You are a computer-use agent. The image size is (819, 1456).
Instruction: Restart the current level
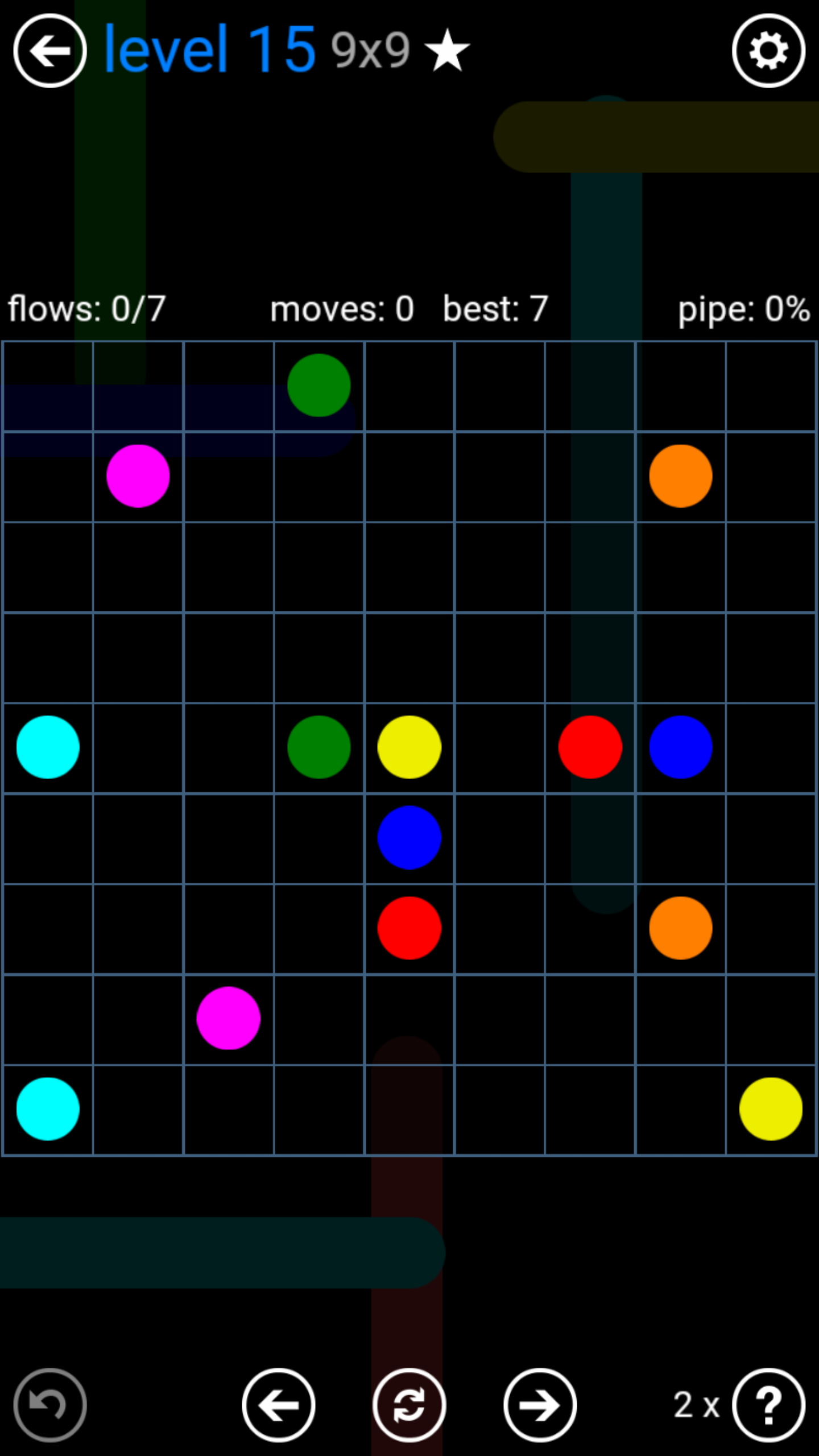pyautogui.click(x=409, y=1405)
